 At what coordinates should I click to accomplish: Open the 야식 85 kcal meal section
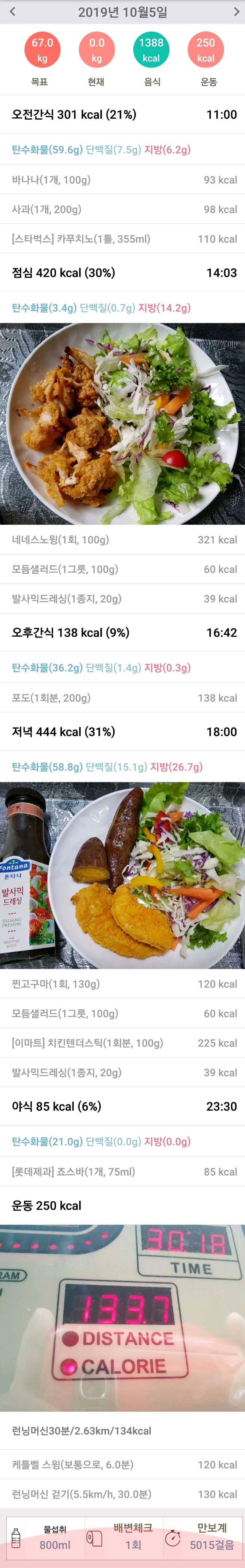[x=122, y=1106]
